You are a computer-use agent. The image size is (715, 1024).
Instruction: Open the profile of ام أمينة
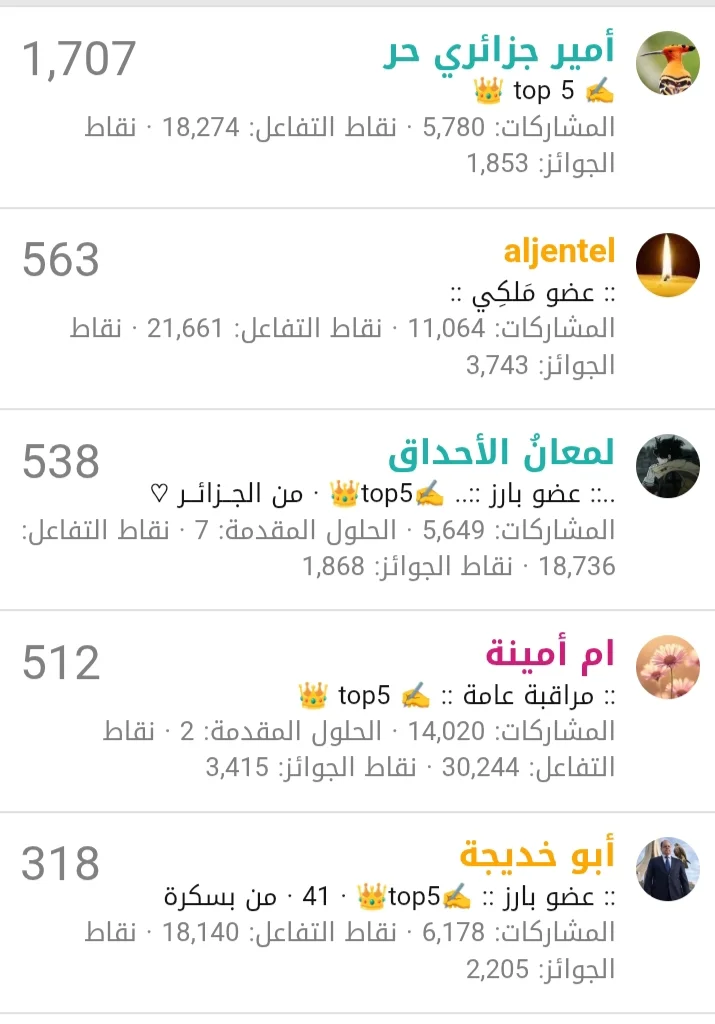click(550, 655)
